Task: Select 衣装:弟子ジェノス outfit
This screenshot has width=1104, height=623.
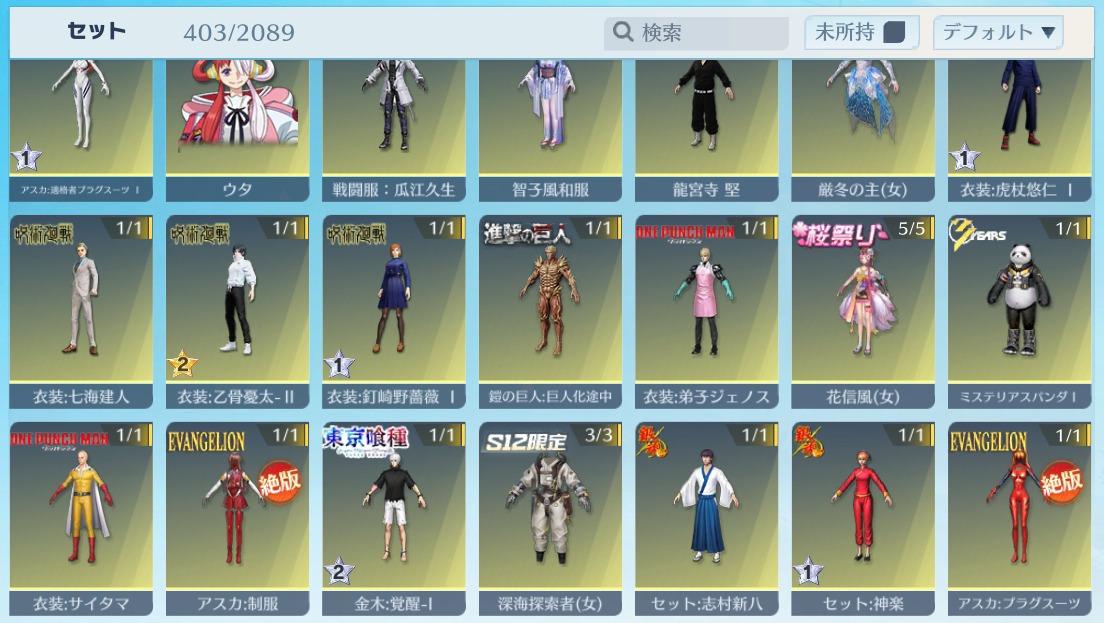Action: pyautogui.click(x=706, y=310)
